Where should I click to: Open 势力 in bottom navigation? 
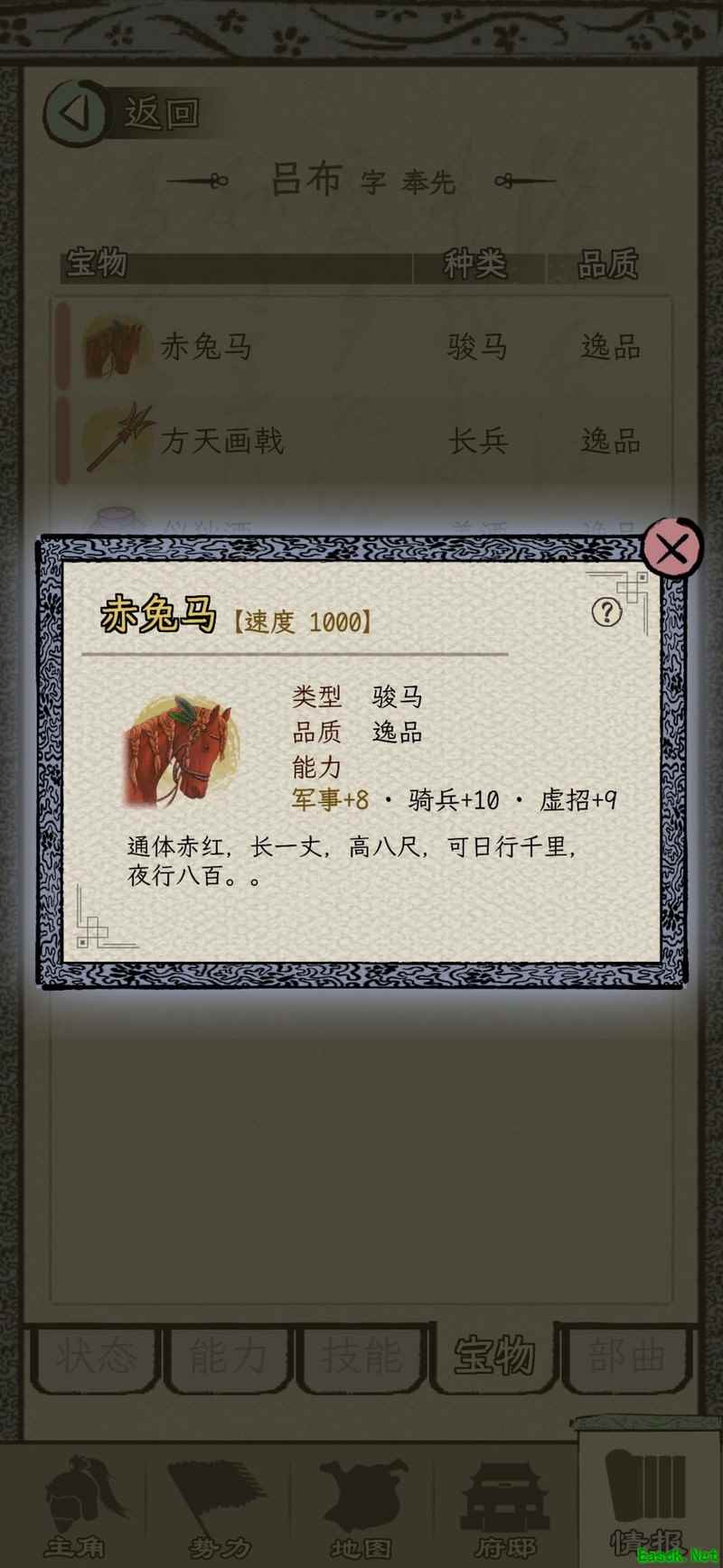tap(218, 1507)
